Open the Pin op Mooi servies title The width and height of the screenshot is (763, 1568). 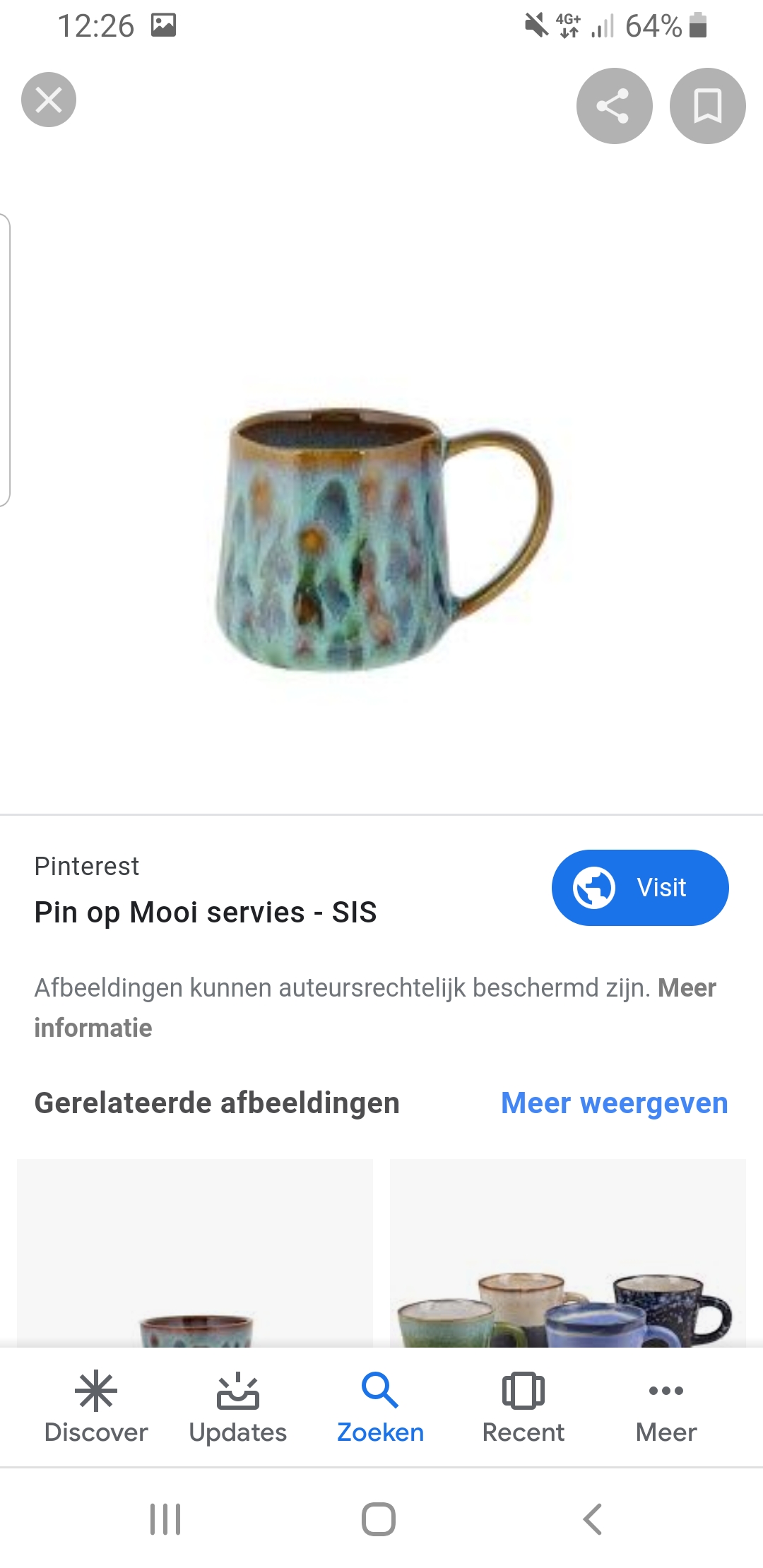(206, 912)
